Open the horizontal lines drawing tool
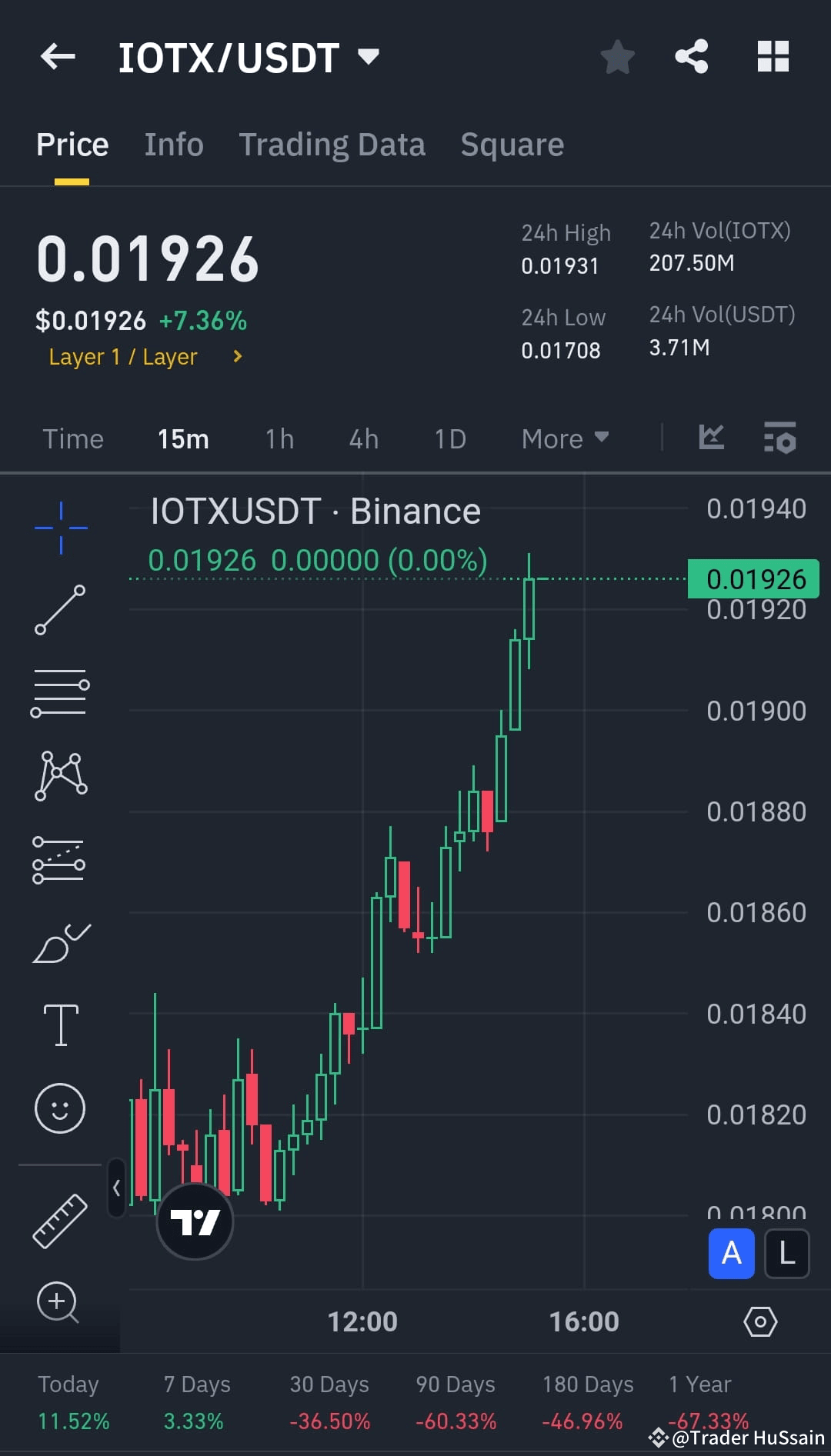Image resolution: width=831 pixels, height=1456 pixels. 60,692
